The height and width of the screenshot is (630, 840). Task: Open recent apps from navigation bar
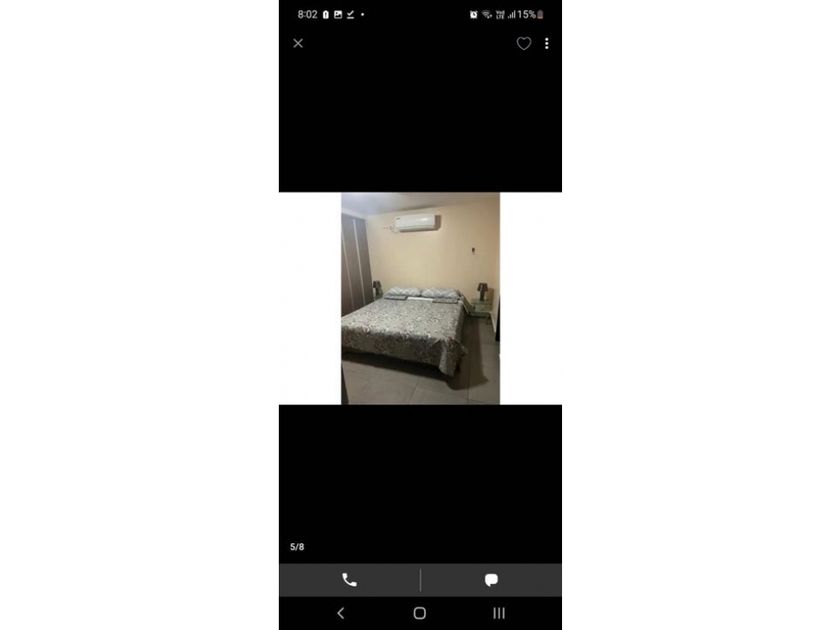pyautogui.click(x=499, y=613)
